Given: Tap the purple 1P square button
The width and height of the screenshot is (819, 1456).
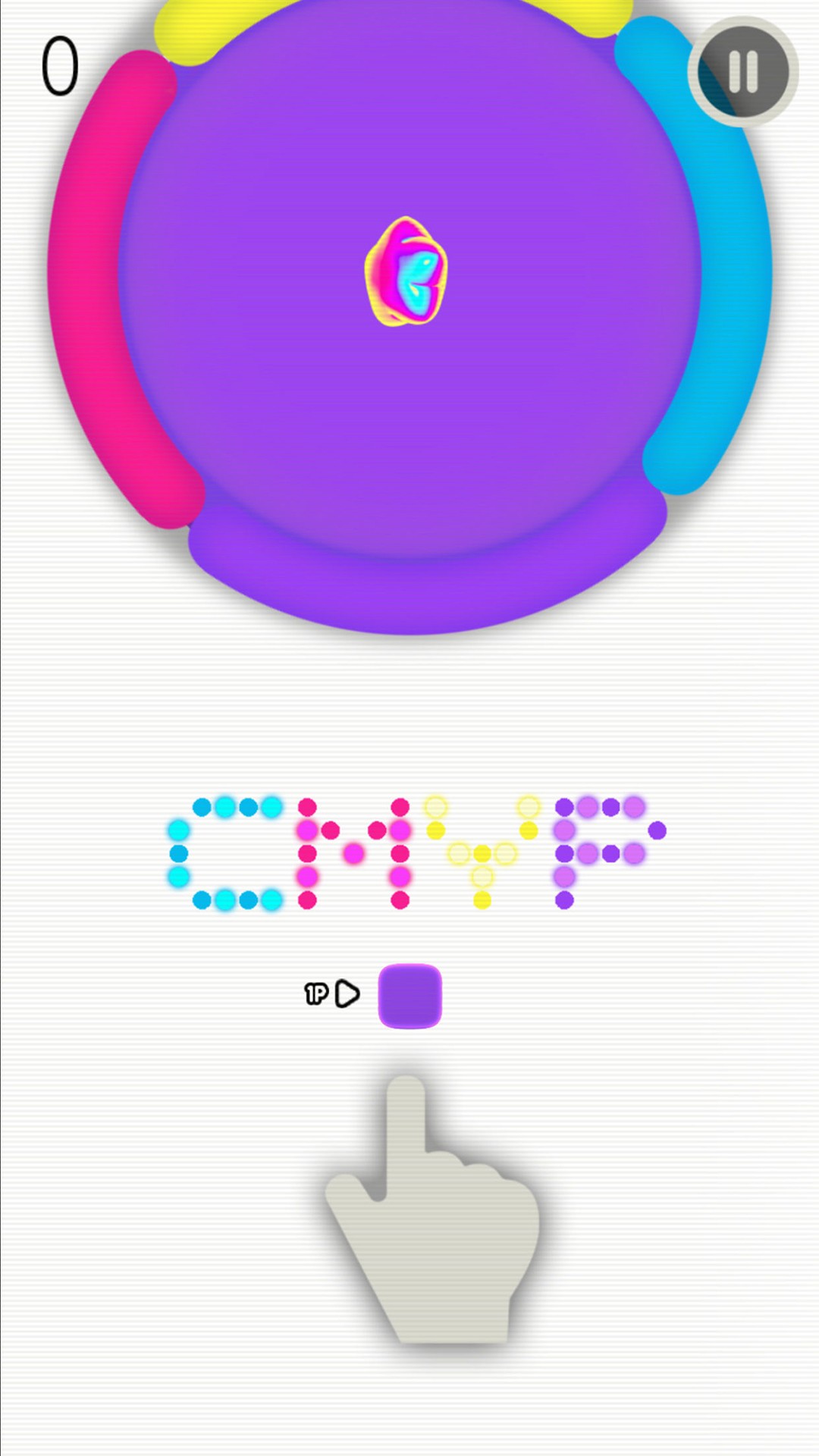Looking at the screenshot, I should tap(409, 996).
